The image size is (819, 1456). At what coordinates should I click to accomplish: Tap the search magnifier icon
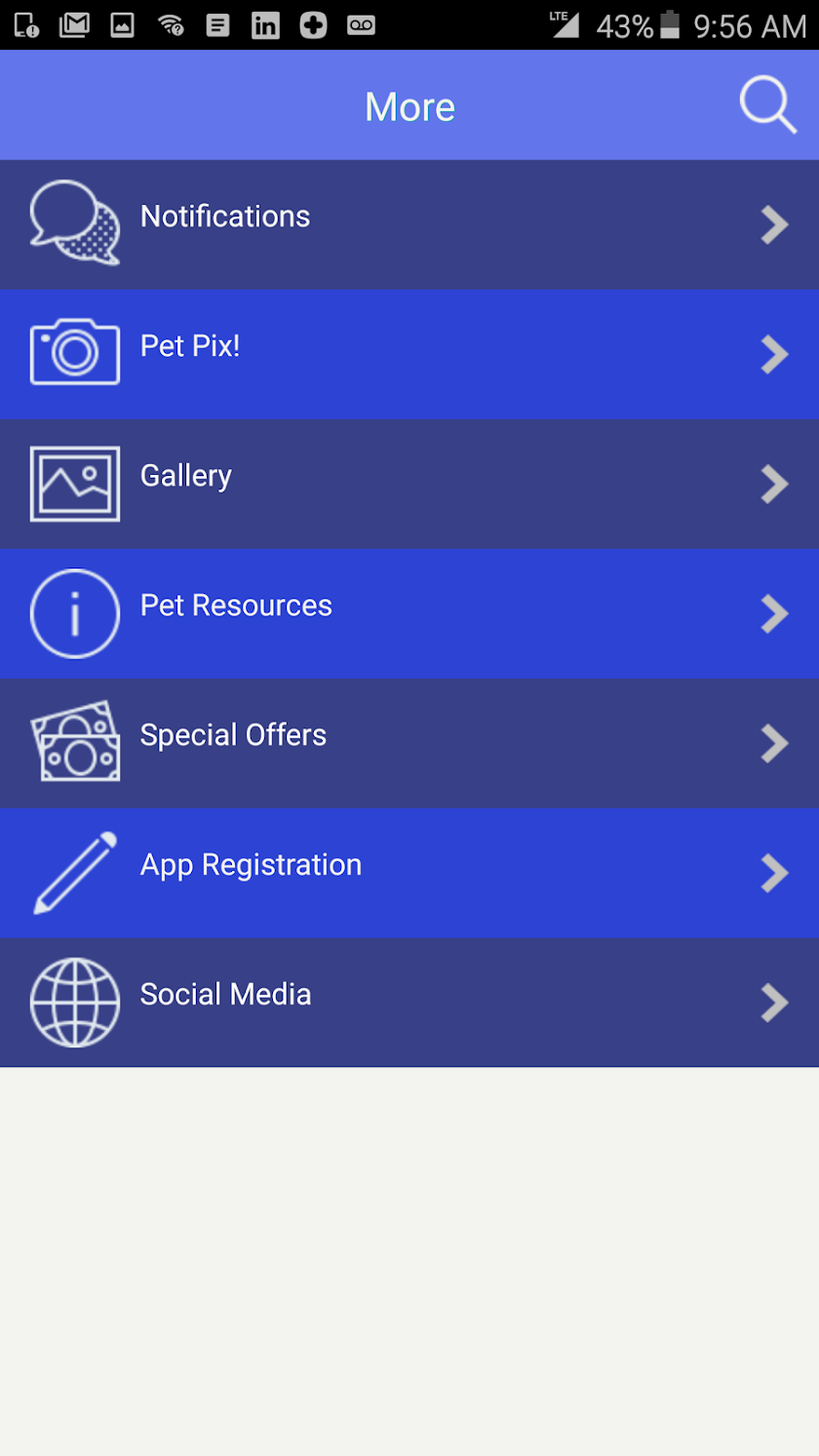pyautogui.click(x=767, y=105)
